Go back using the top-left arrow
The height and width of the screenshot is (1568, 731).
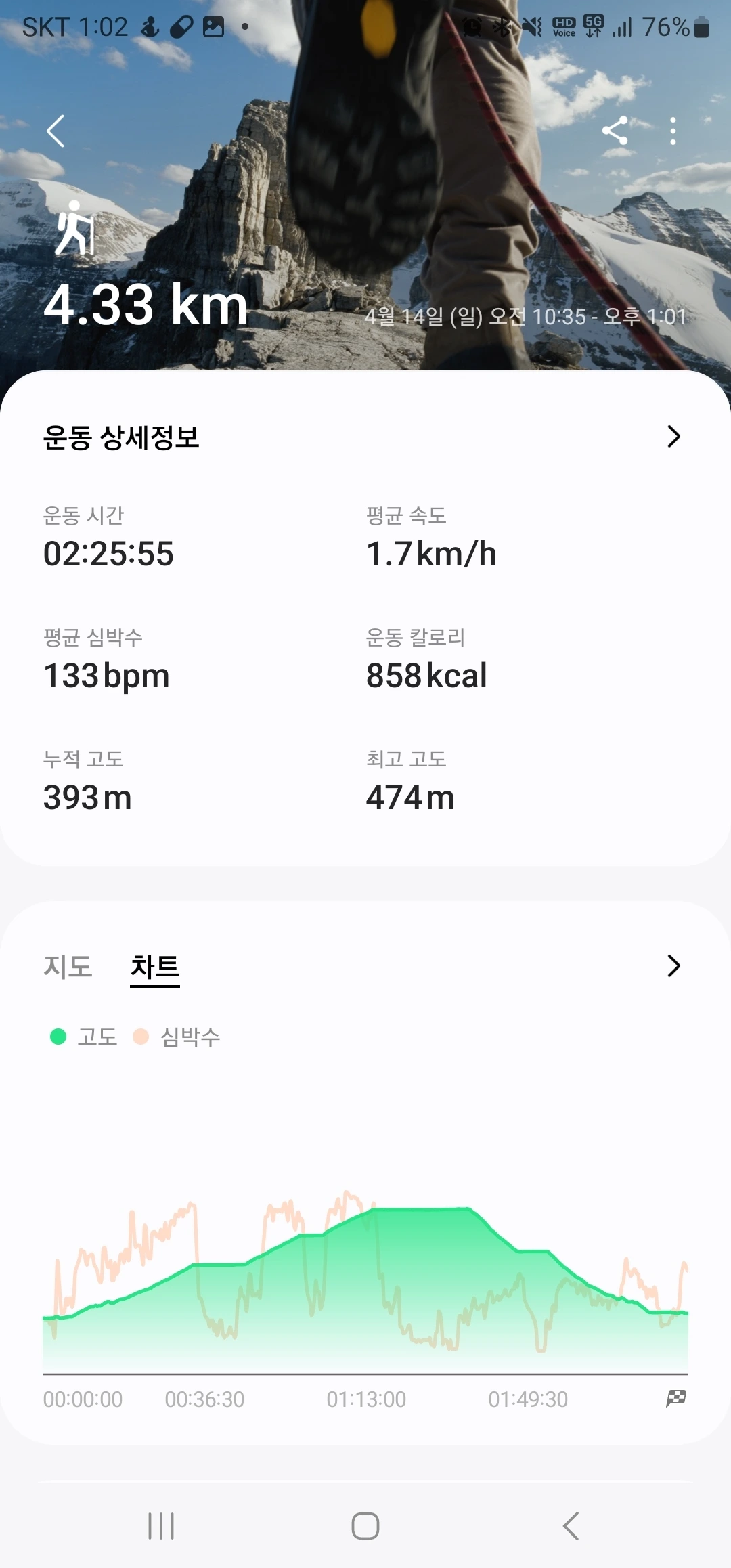pyautogui.click(x=56, y=131)
